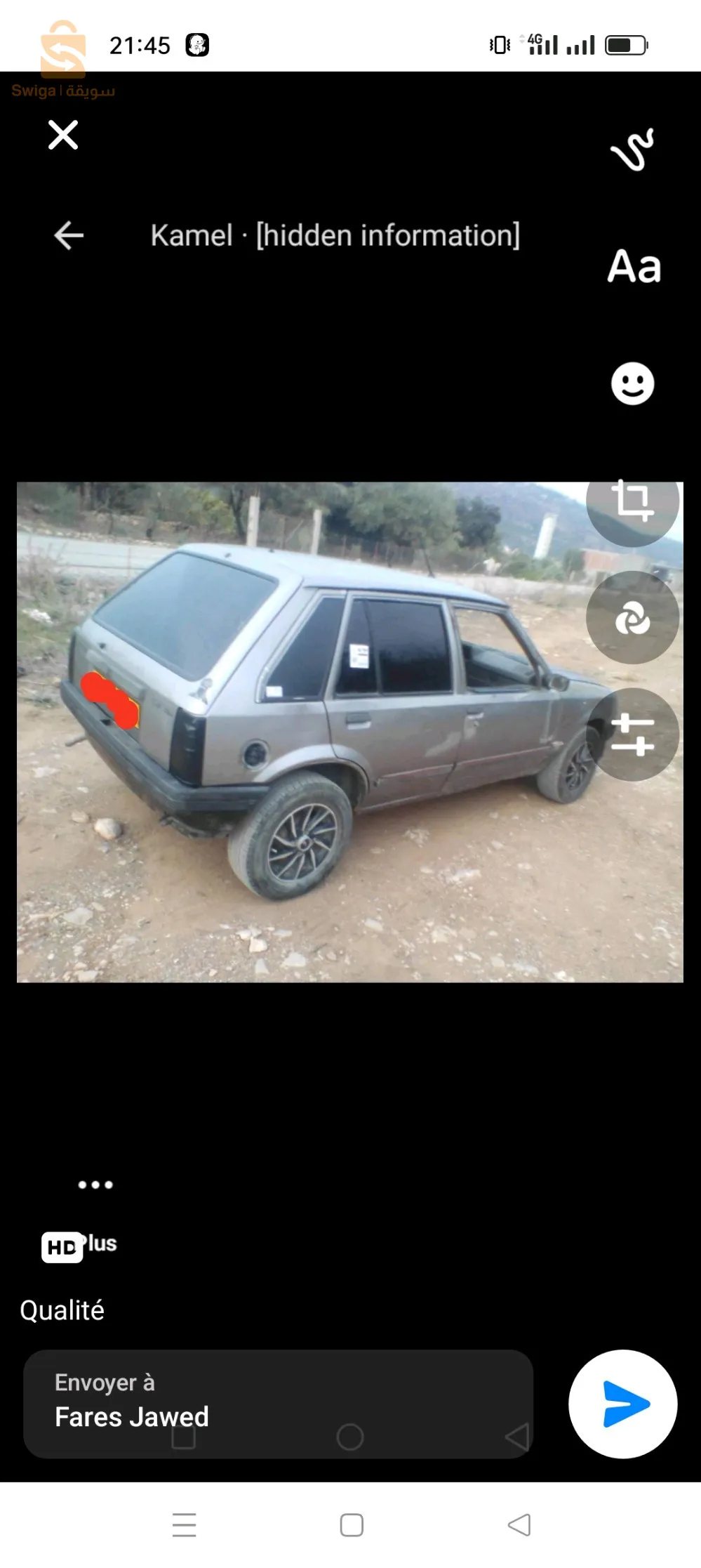
Task: Go back using the arrow beside Kamel
Action: [x=69, y=235]
